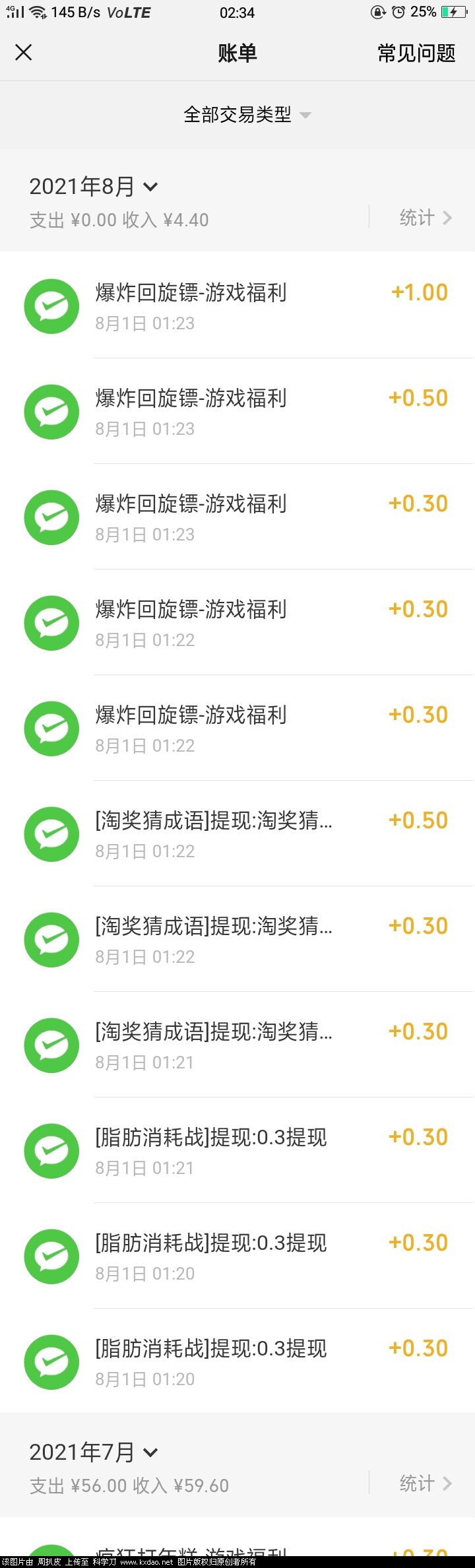Expand the 全部交易类型 filter dropdown
The height and width of the screenshot is (1568, 475).
coord(247,115)
